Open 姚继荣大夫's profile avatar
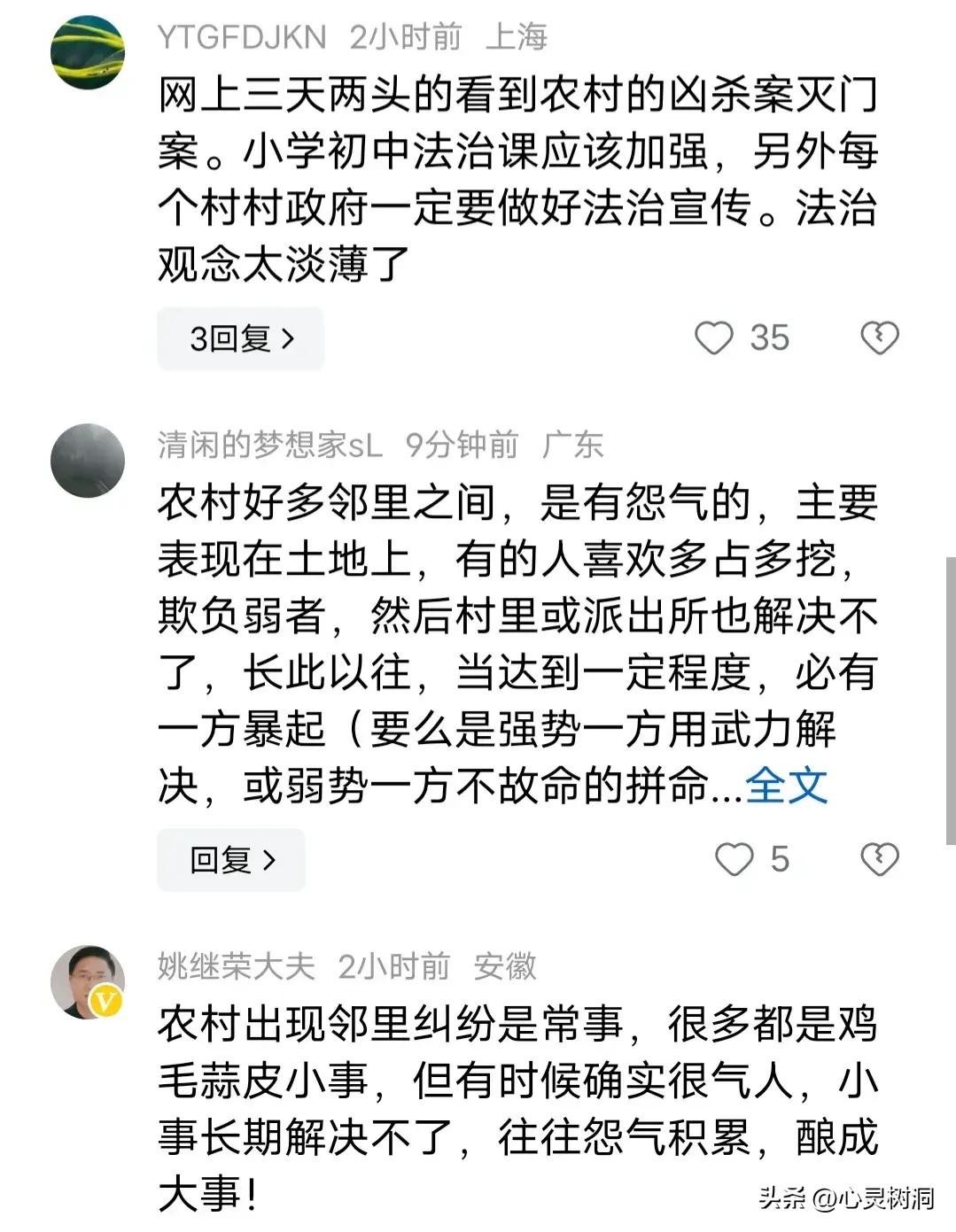The height and width of the screenshot is (1232, 956). pyautogui.click(x=88, y=981)
